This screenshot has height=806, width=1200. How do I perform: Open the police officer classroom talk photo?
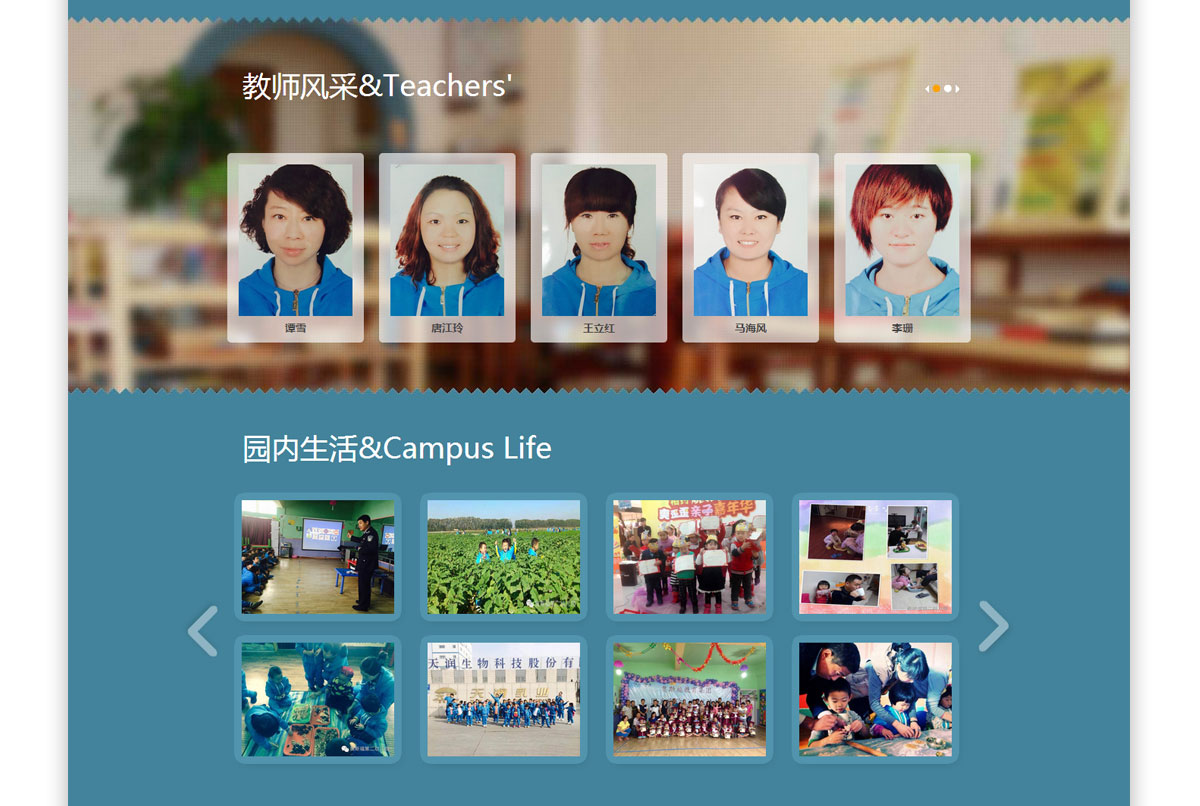coord(318,557)
